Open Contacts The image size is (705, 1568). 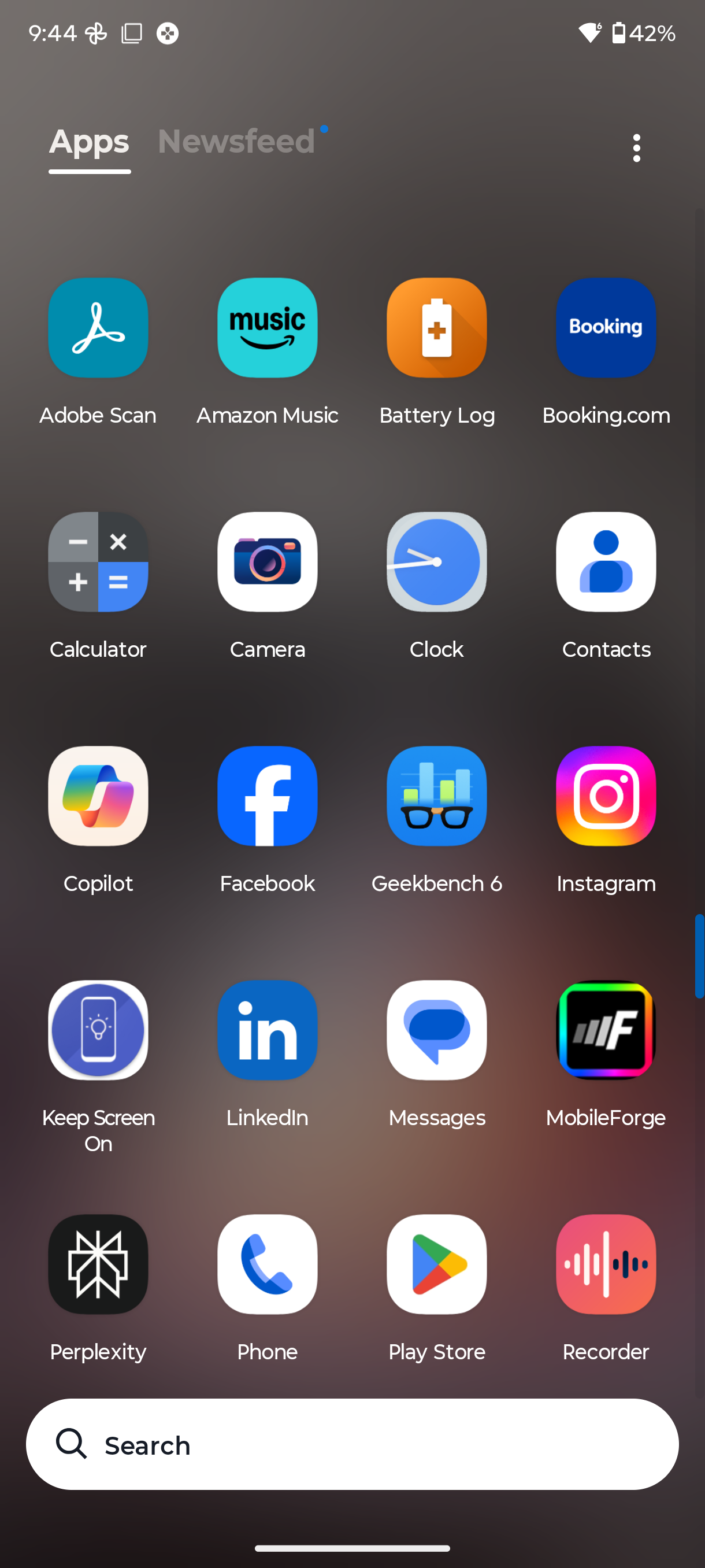(x=606, y=562)
